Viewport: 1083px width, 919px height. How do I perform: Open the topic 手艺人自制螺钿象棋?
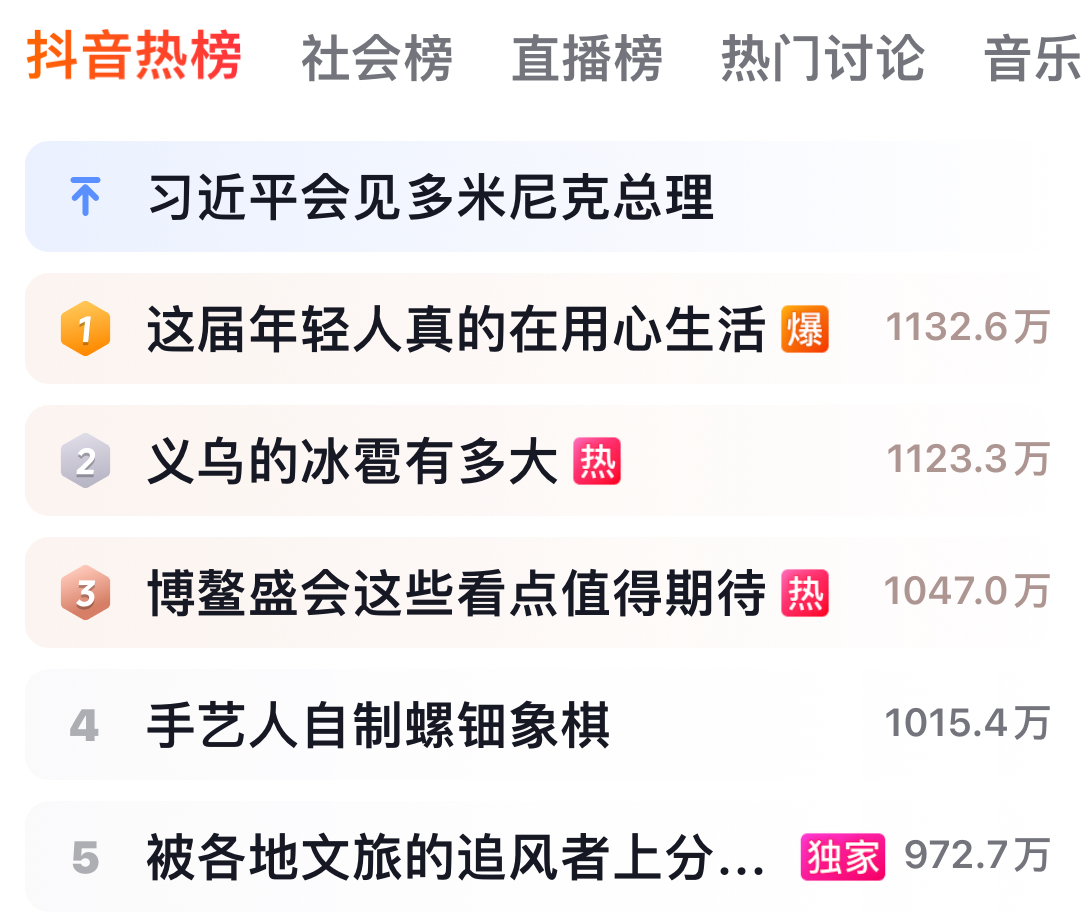[x=378, y=725]
